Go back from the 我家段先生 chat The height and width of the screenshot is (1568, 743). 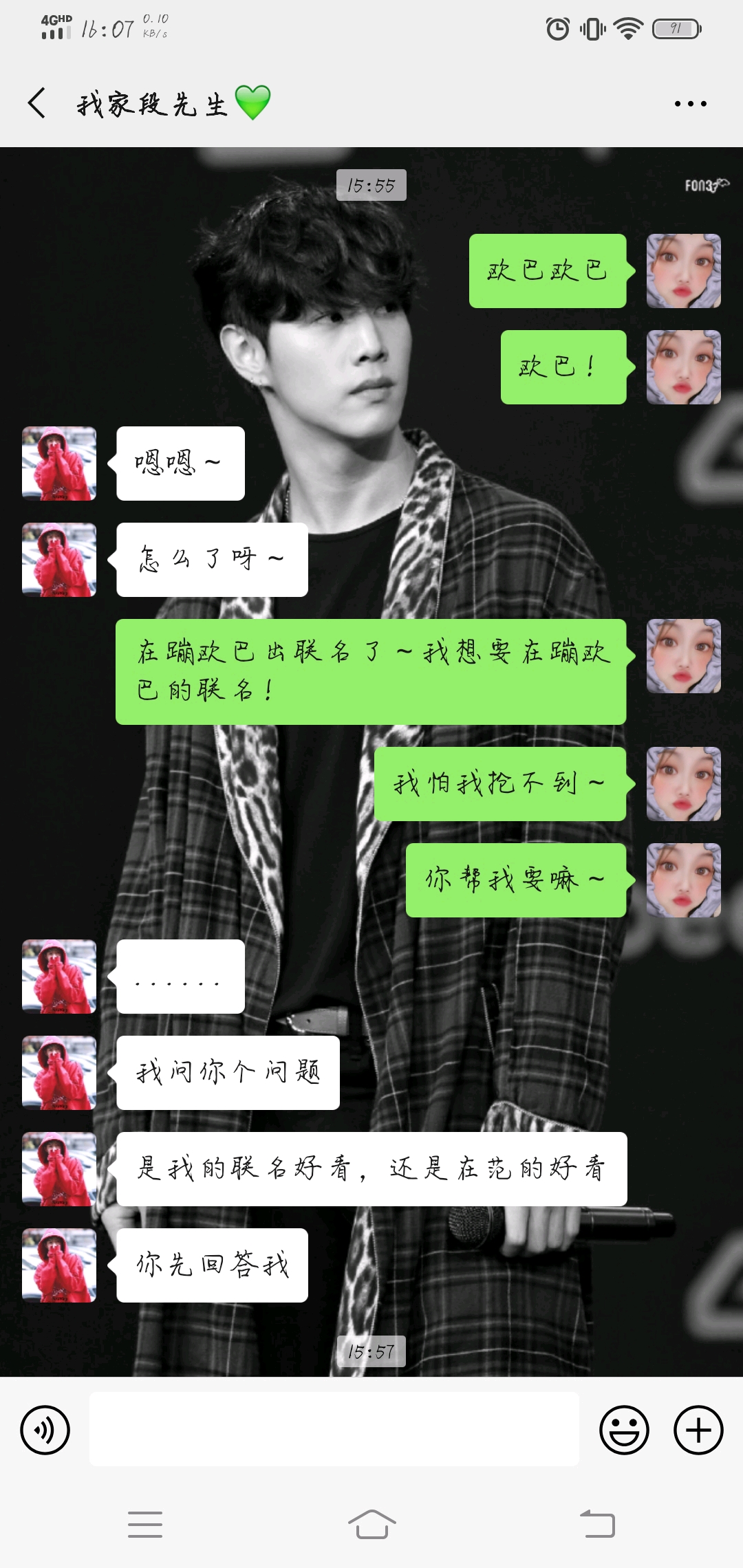coord(37,103)
